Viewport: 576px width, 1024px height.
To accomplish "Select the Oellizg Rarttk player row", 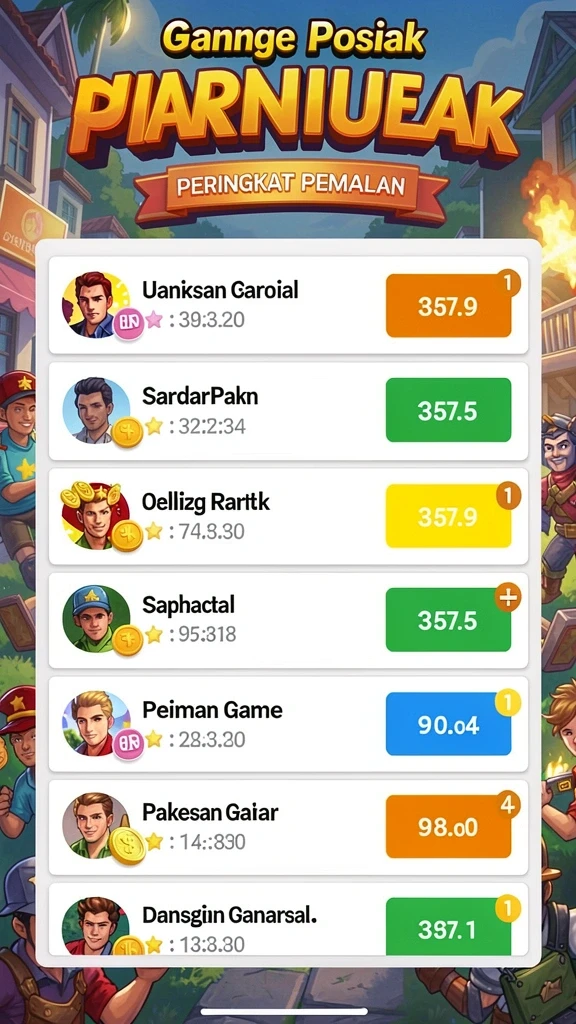I will point(288,516).
